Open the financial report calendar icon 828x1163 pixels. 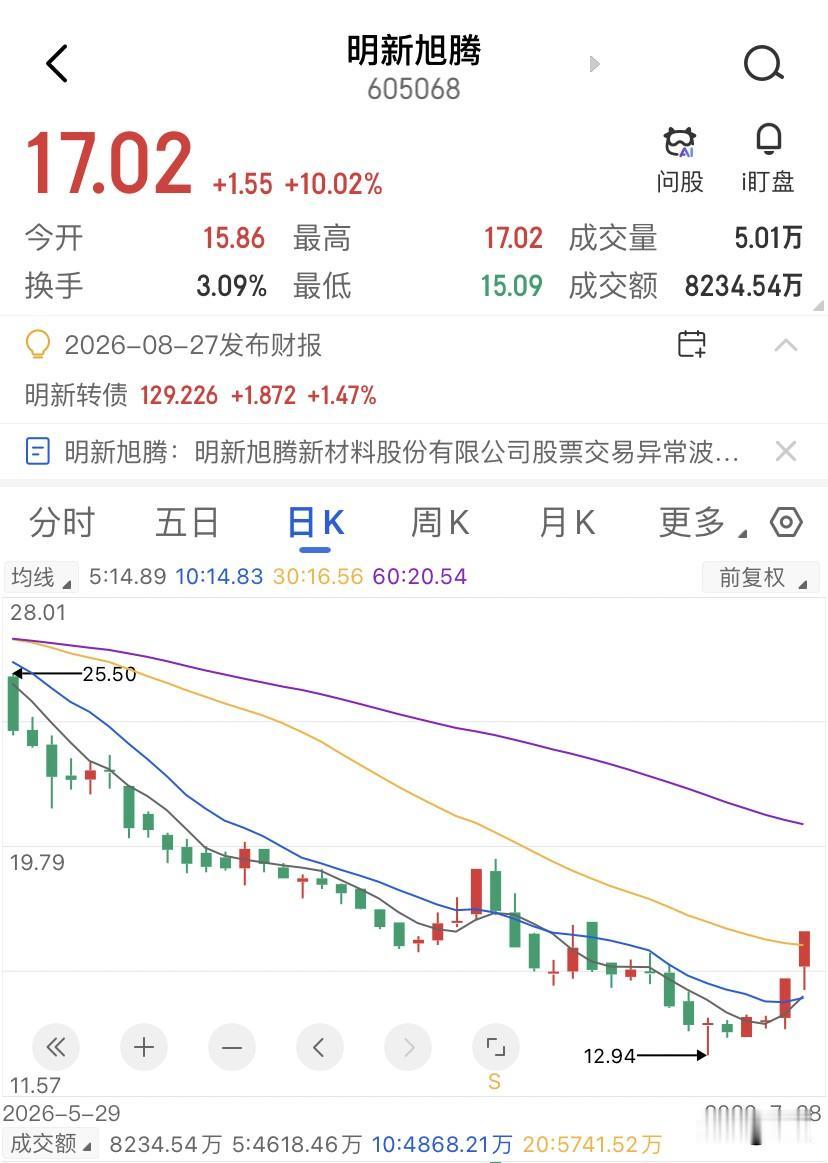pos(691,344)
